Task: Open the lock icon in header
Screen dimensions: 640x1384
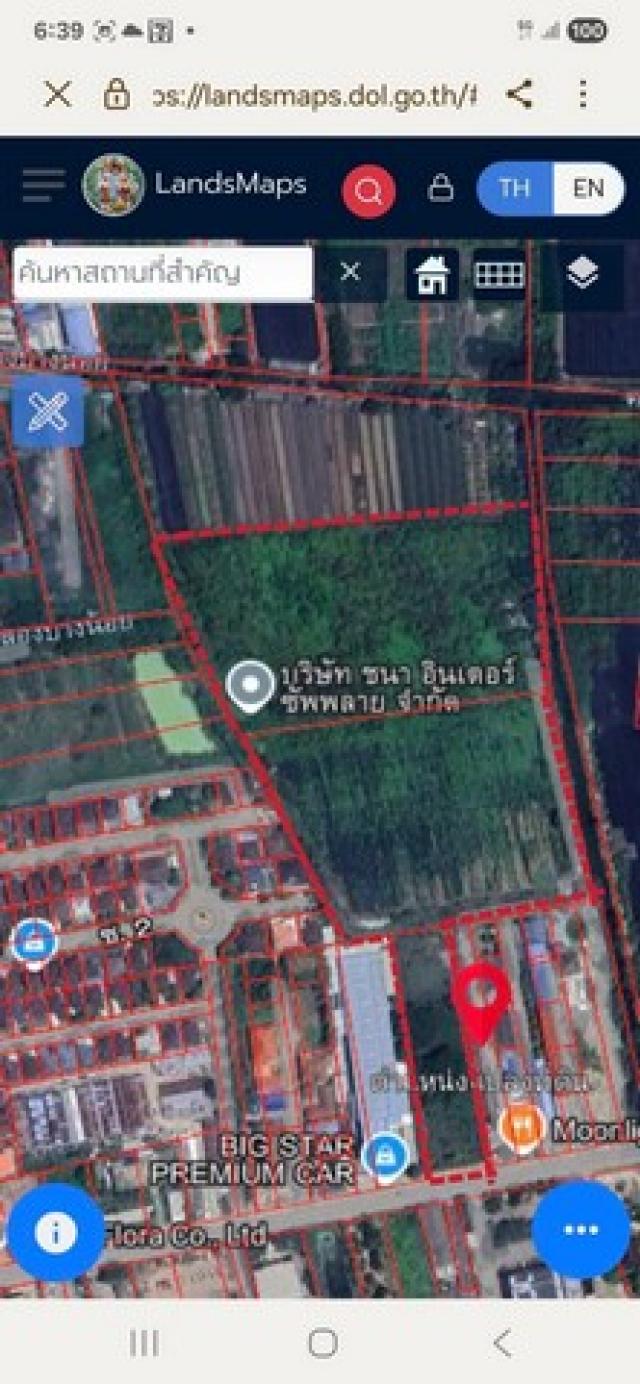Action: pos(440,188)
